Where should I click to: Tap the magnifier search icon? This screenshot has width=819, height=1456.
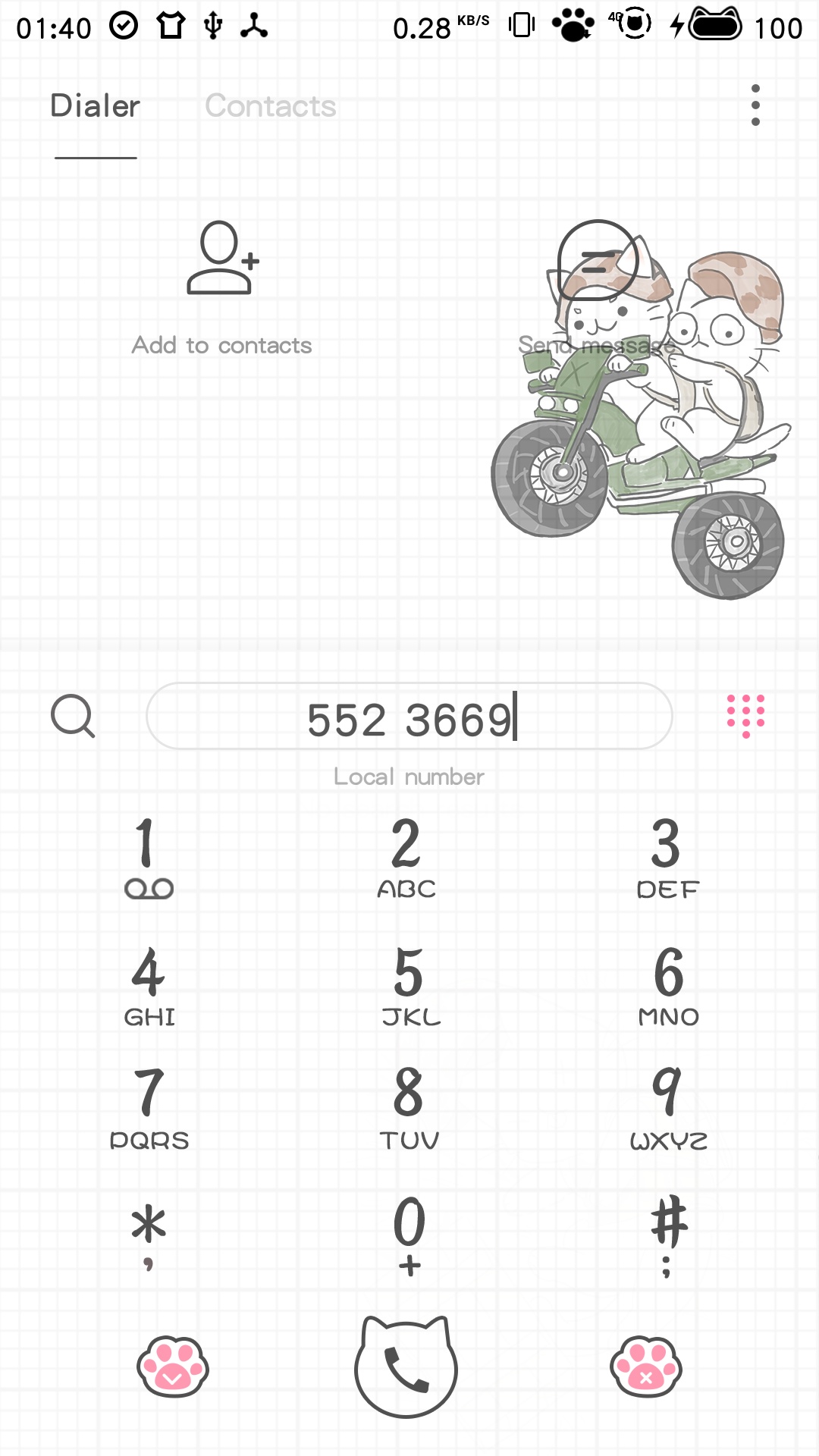point(73,716)
